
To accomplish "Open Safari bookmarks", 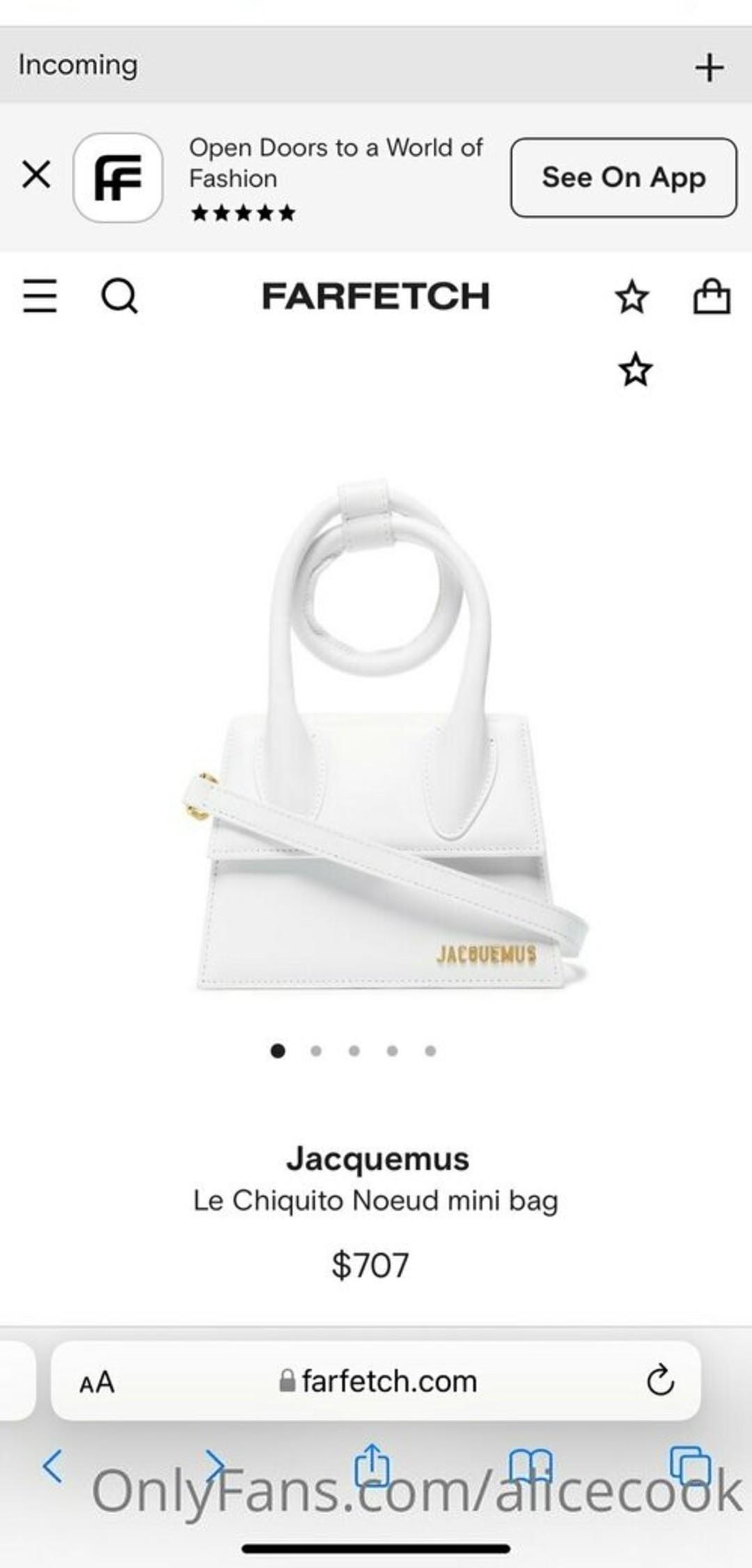I will 531,1465.
